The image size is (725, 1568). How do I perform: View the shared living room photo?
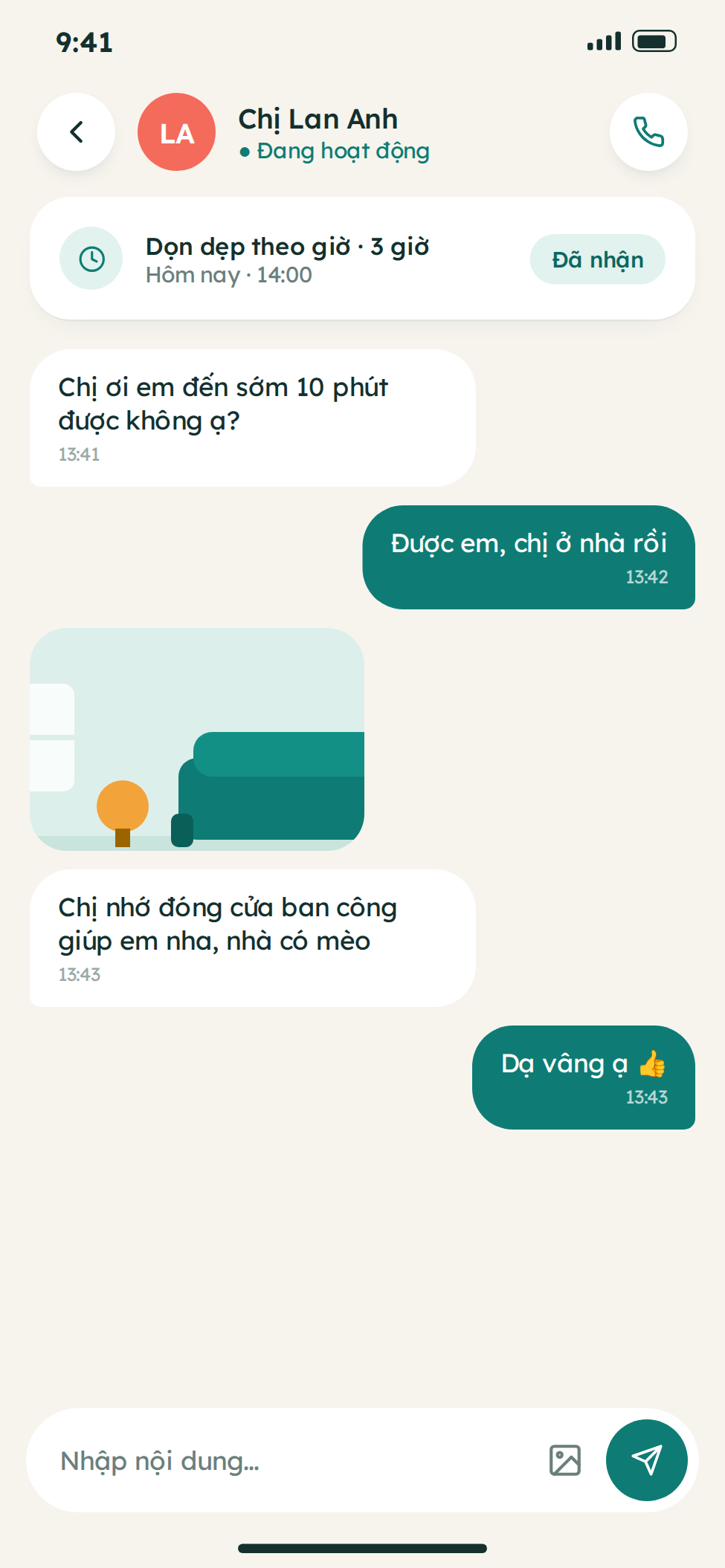197,739
